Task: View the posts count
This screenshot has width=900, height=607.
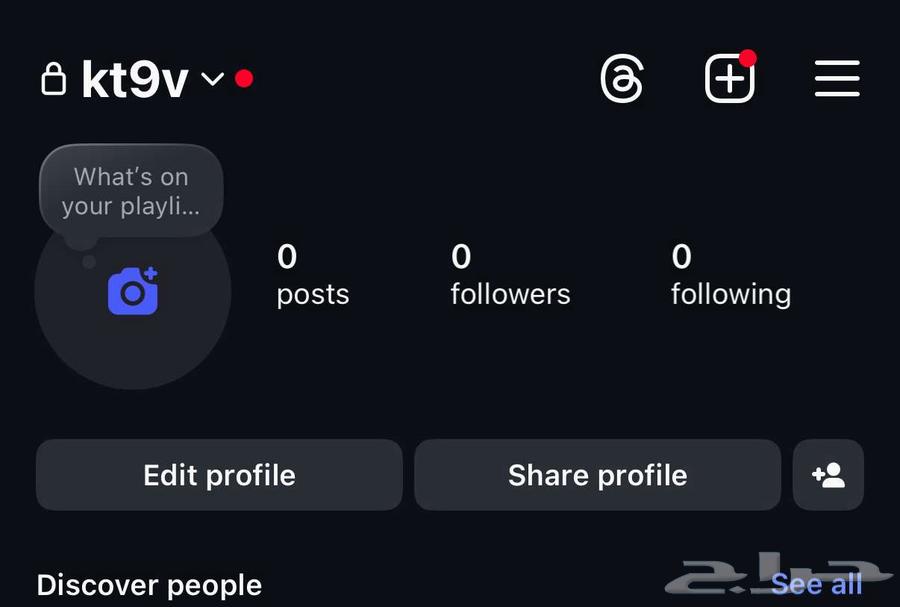Action: tap(312, 275)
